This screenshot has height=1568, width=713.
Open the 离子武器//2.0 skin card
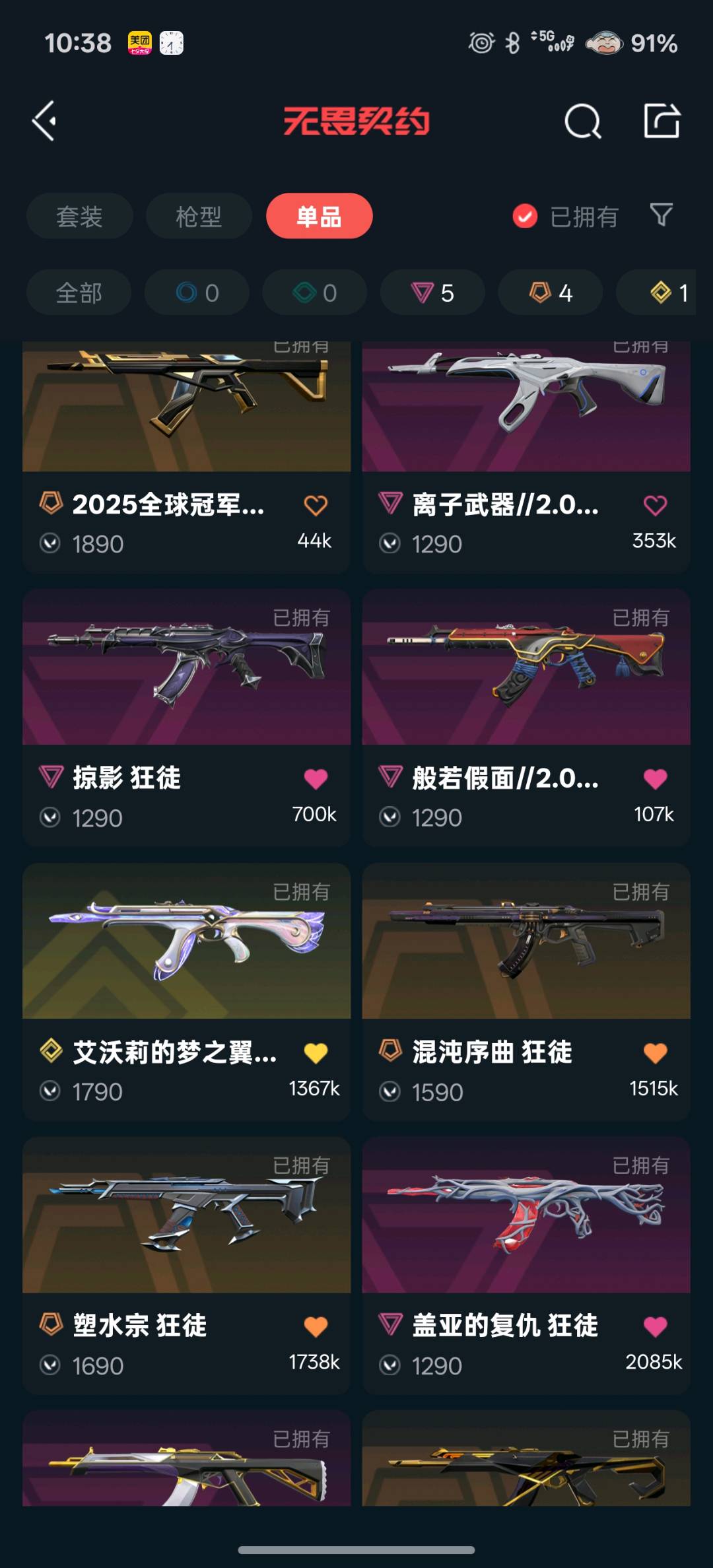tap(526, 409)
